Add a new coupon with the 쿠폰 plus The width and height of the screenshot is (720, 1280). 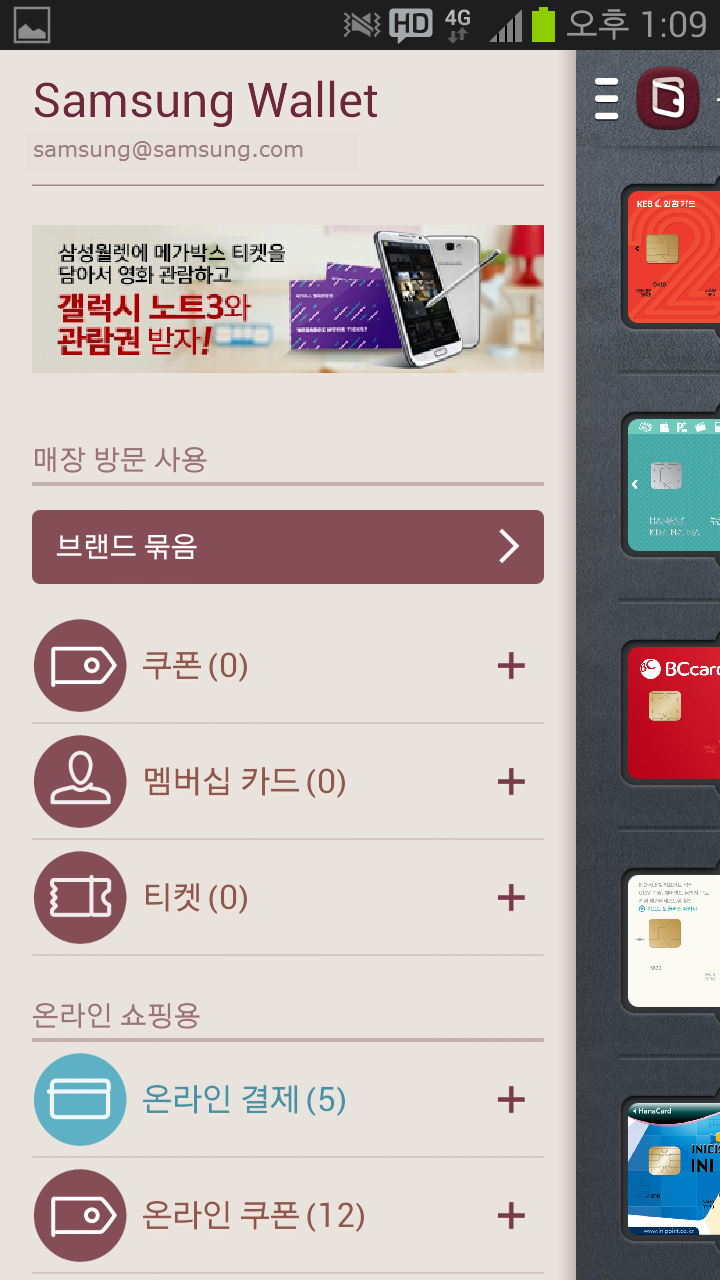(x=511, y=666)
